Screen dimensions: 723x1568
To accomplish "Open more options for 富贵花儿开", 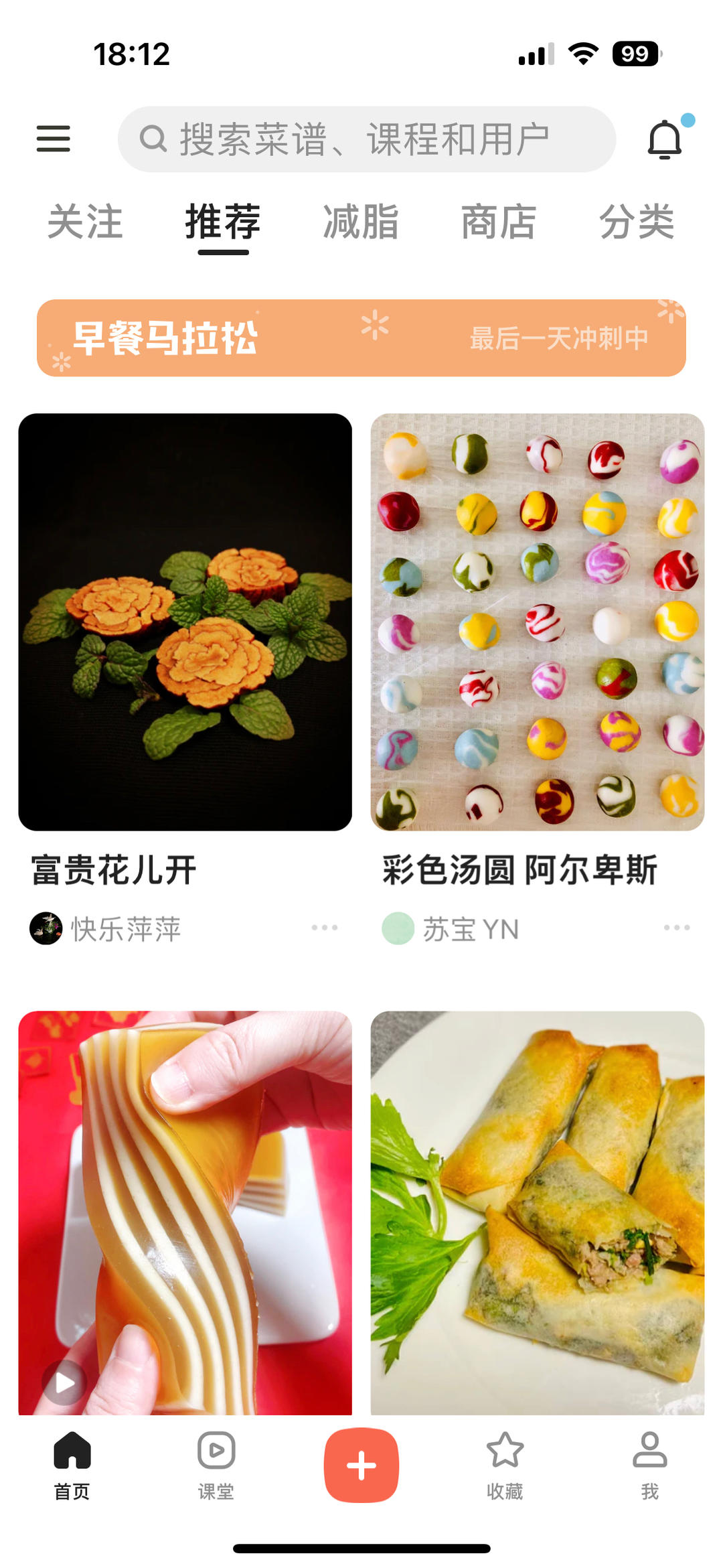I will pyautogui.click(x=325, y=928).
